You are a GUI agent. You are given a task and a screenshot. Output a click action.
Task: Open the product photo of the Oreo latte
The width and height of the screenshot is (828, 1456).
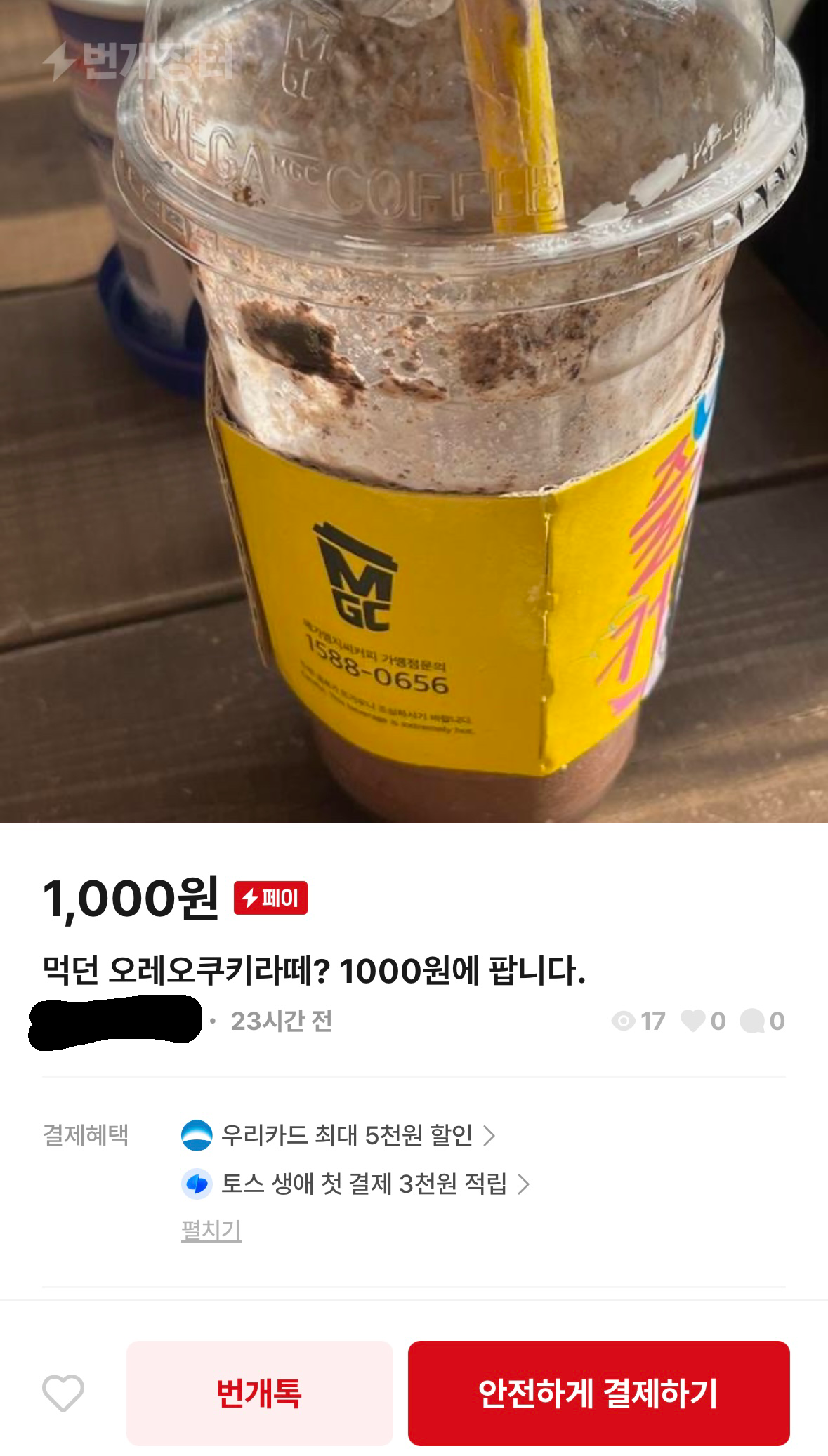[414, 411]
